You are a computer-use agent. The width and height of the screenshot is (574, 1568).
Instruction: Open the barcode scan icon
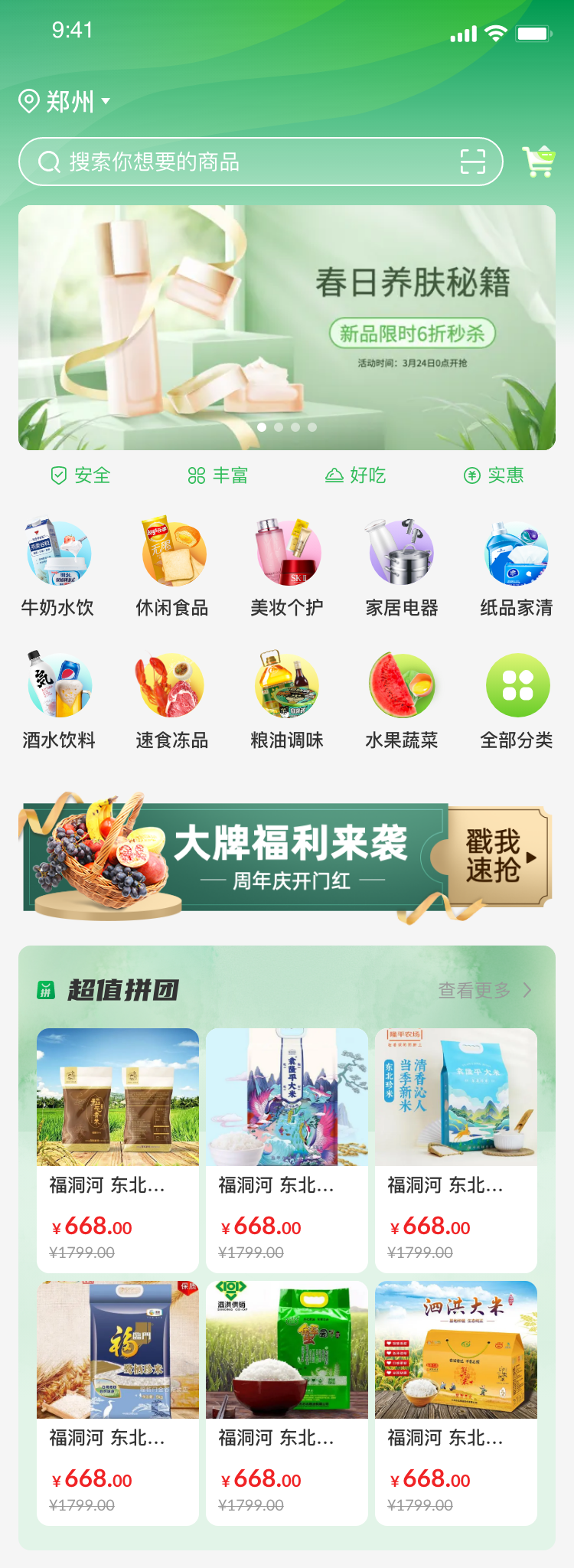point(472,162)
